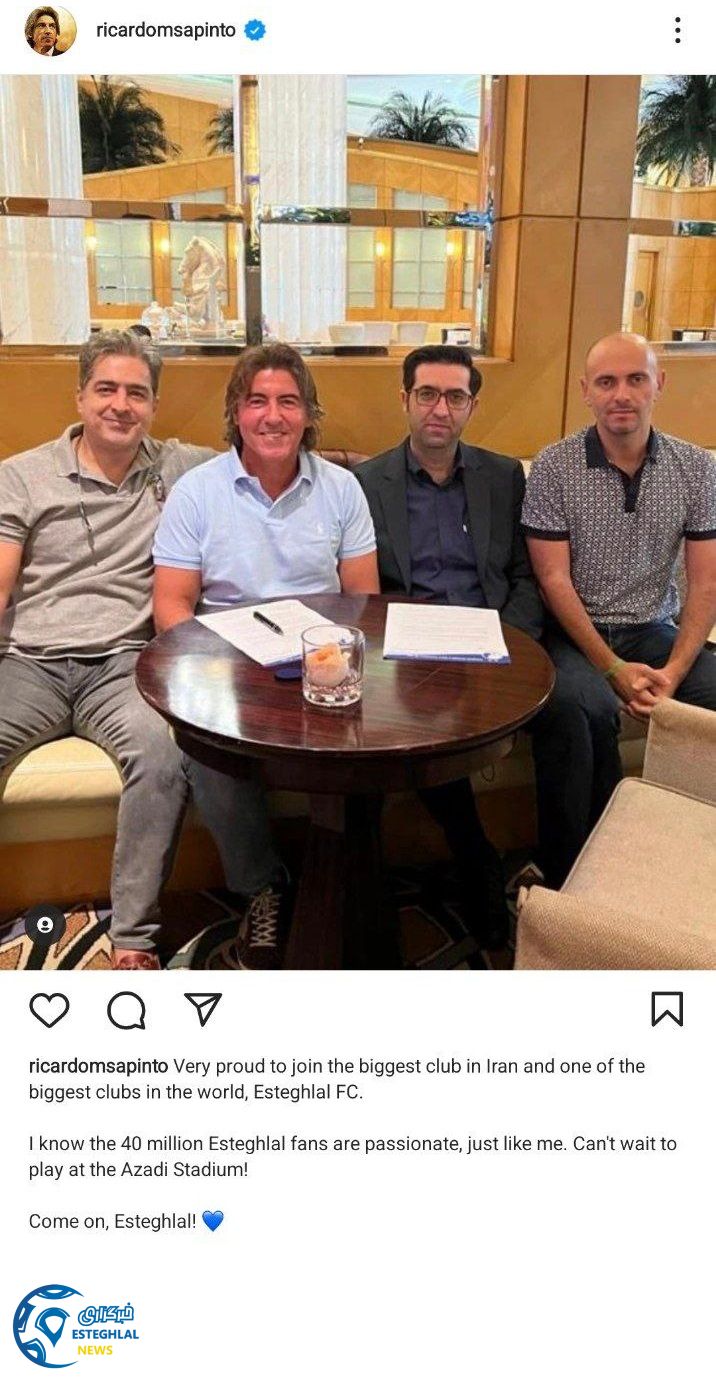Screen dimensions: 716x1390
Task: Open the comments on this post
Action: pos(126,1010)
